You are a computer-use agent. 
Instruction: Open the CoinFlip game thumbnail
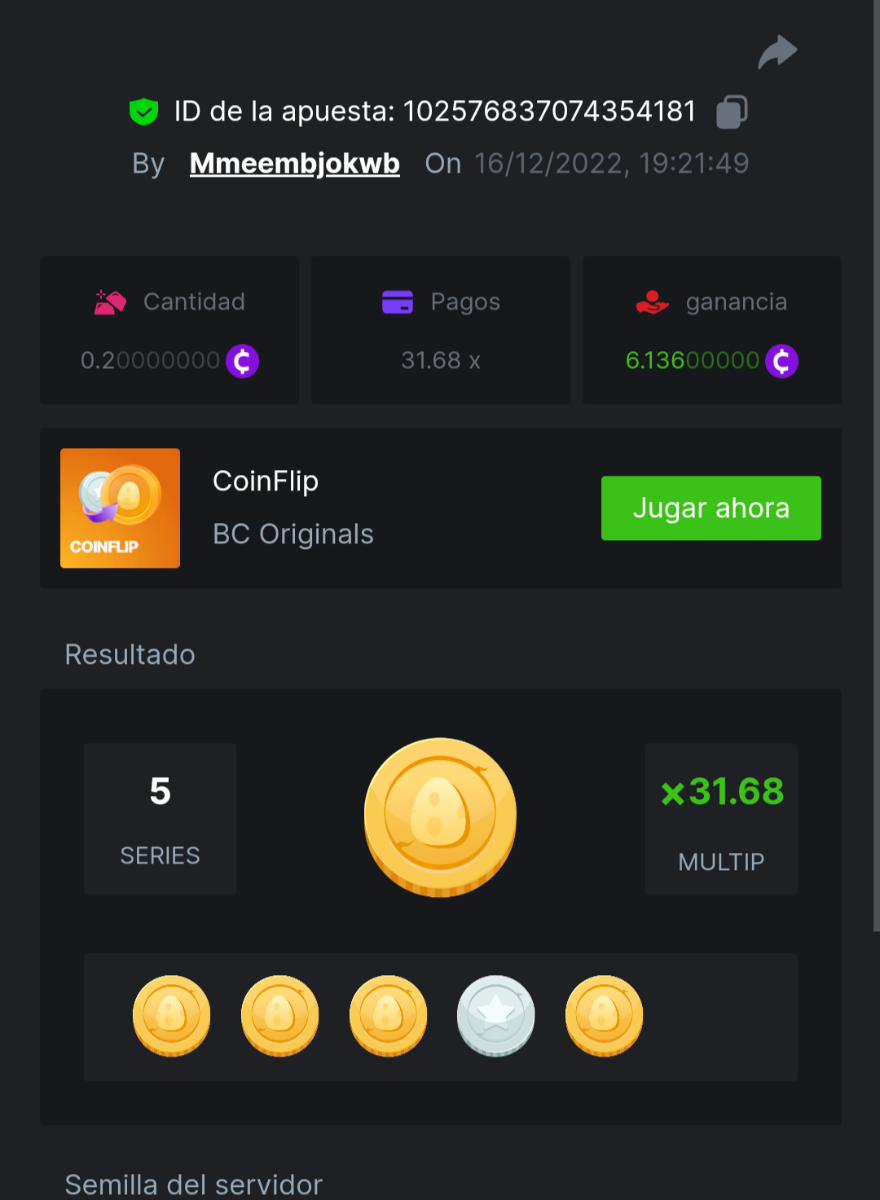click(120, 508)
